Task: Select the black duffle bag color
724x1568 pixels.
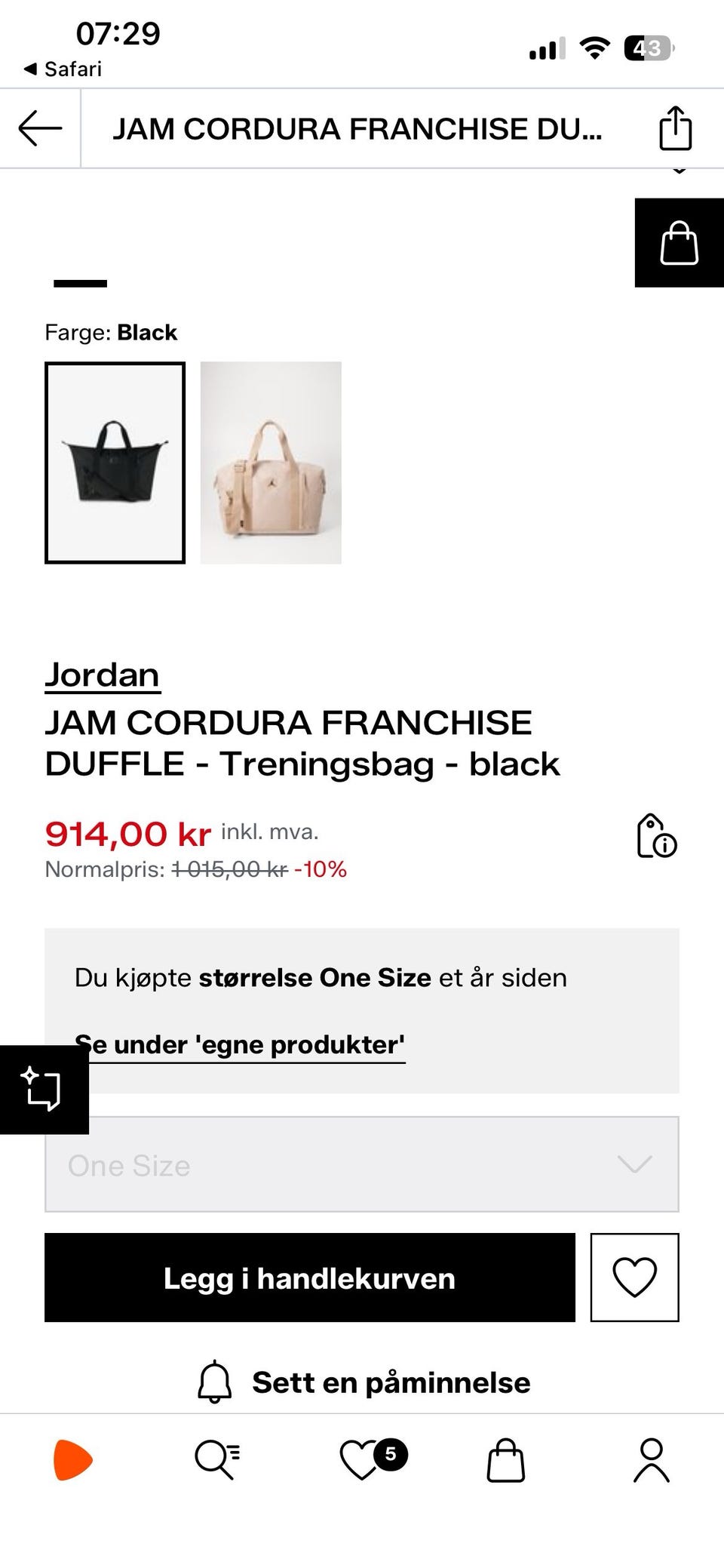Action: point(115,463)
